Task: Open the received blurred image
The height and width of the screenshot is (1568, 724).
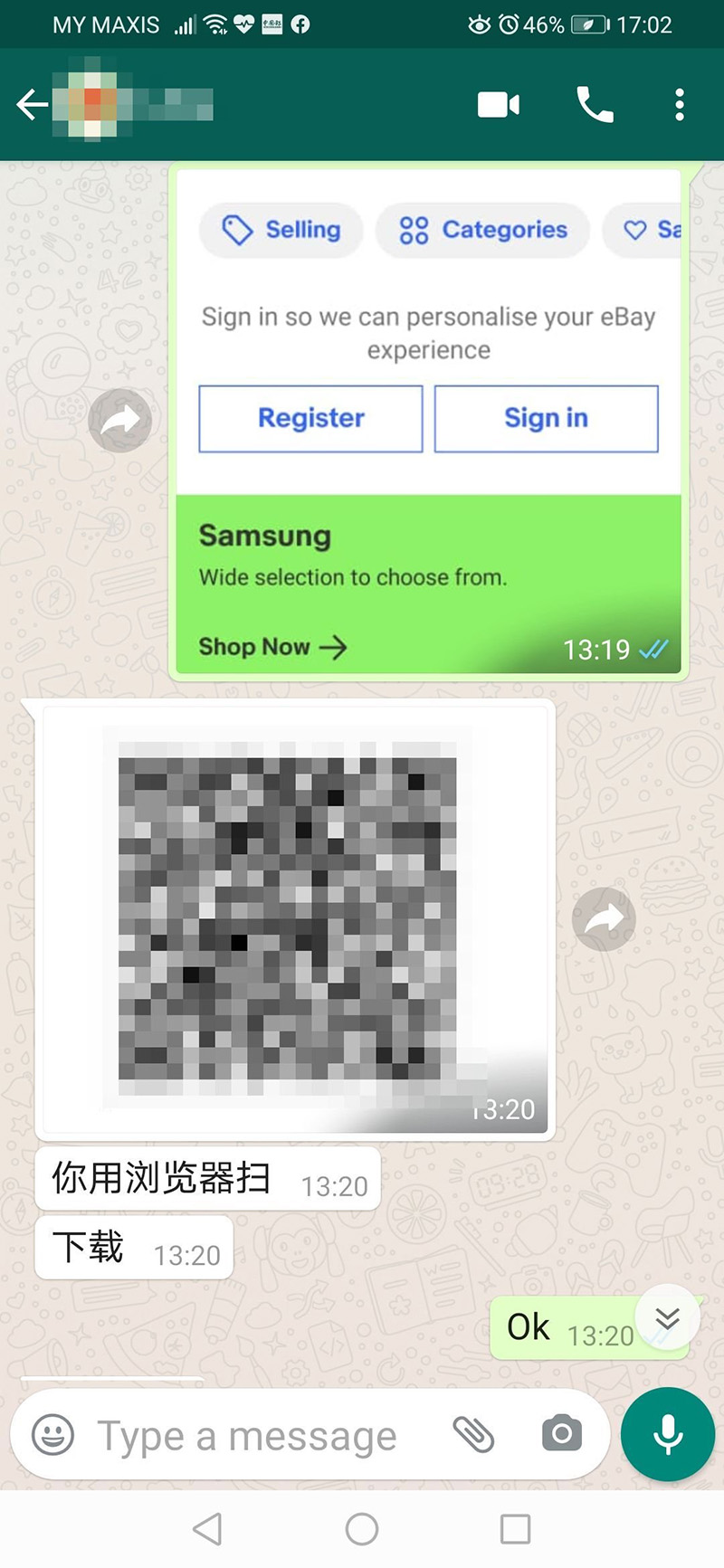Action: 294,918
